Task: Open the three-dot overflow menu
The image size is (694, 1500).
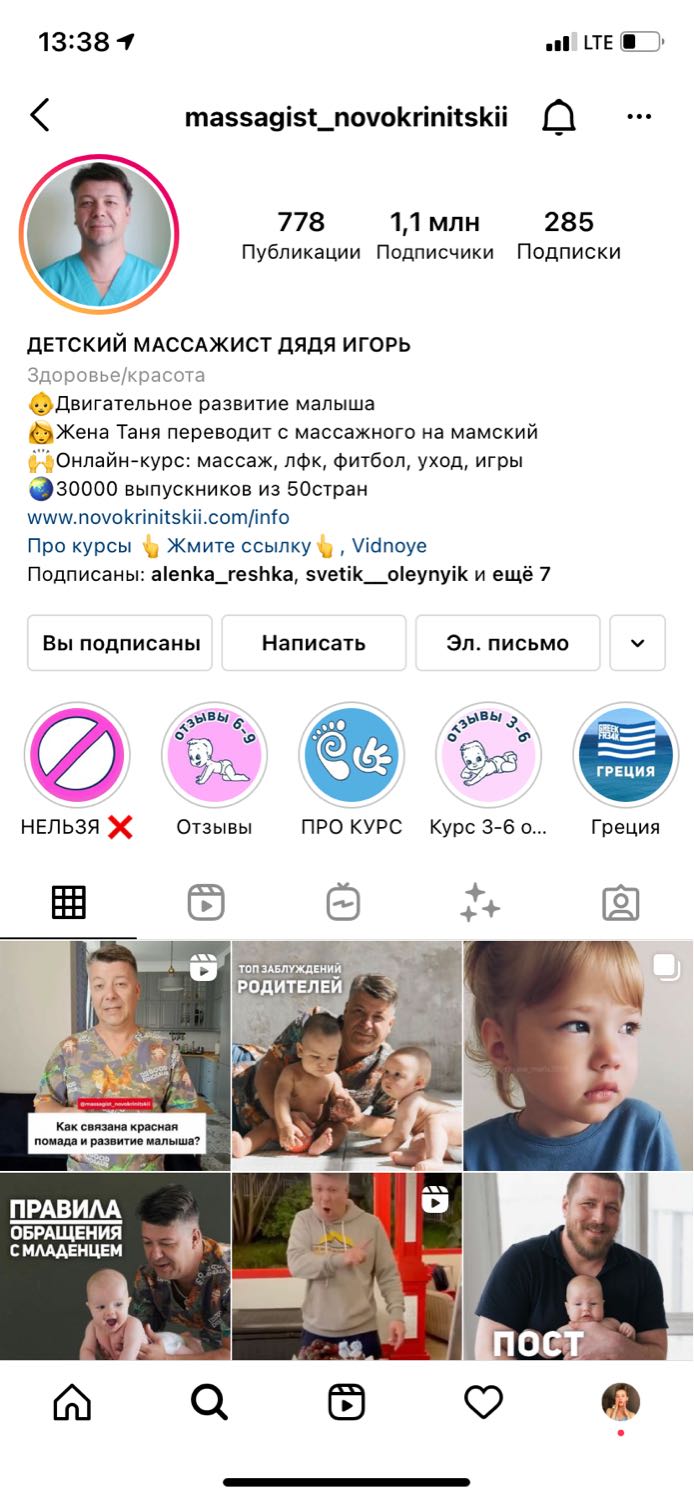Action: coord(639,117)
